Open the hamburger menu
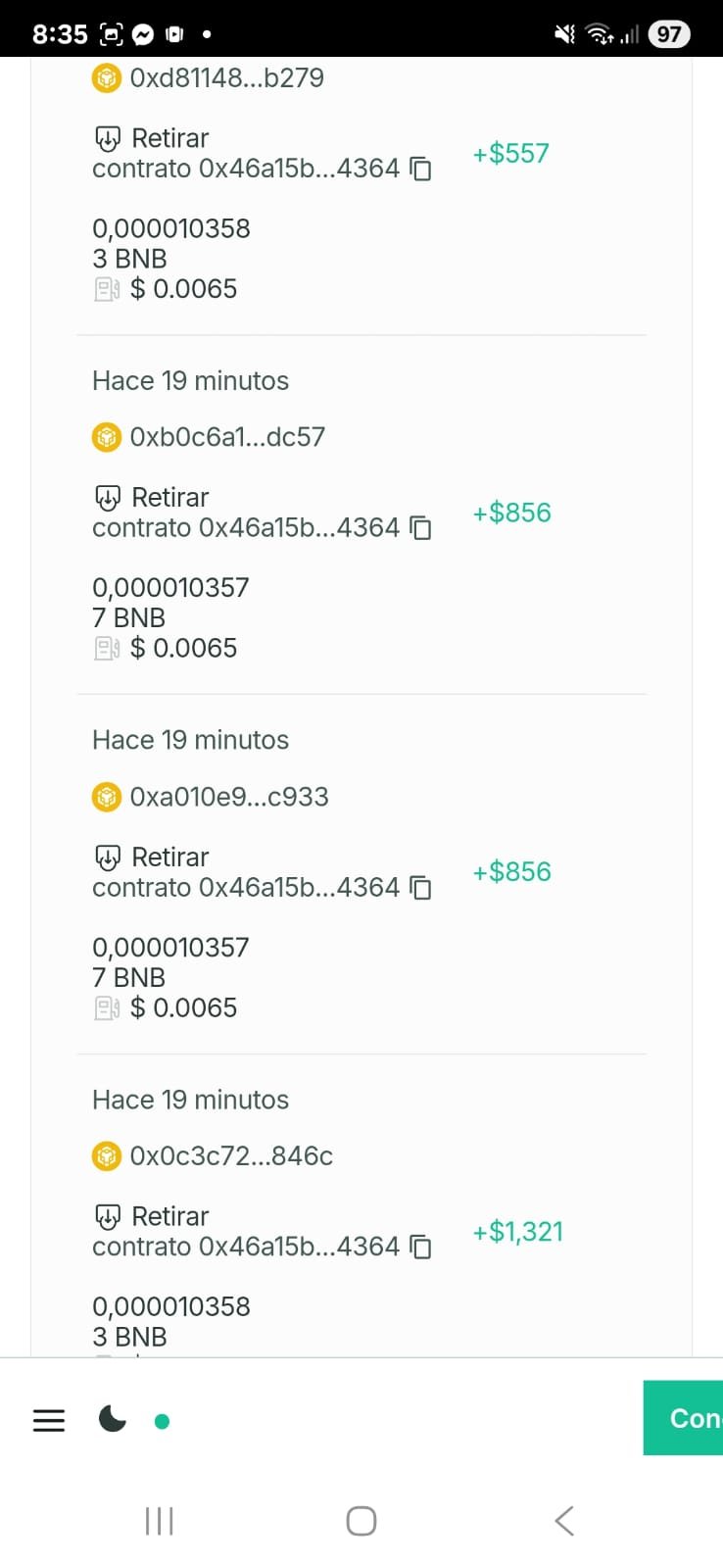 point(48,1419)
